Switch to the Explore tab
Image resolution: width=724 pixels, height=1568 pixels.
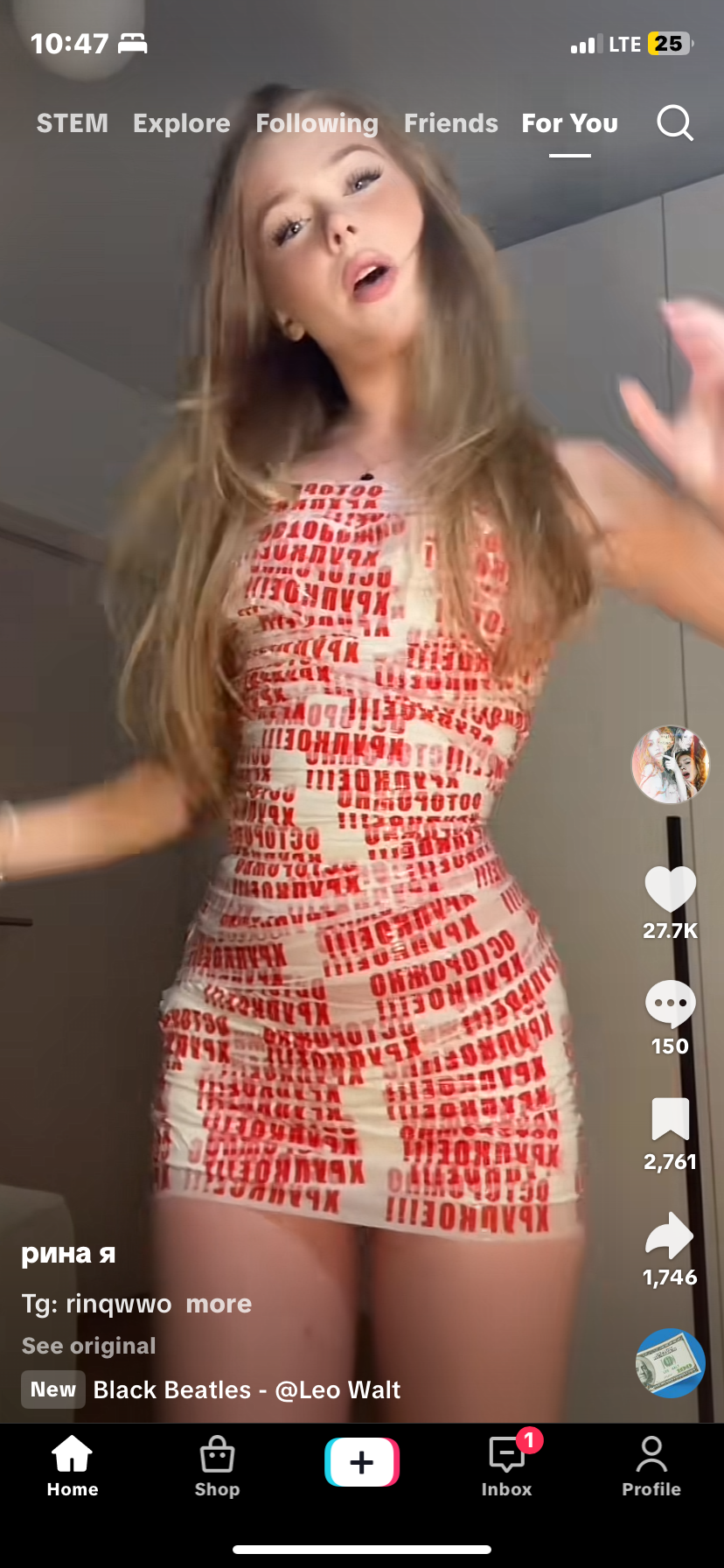click(x=182, y=123)
